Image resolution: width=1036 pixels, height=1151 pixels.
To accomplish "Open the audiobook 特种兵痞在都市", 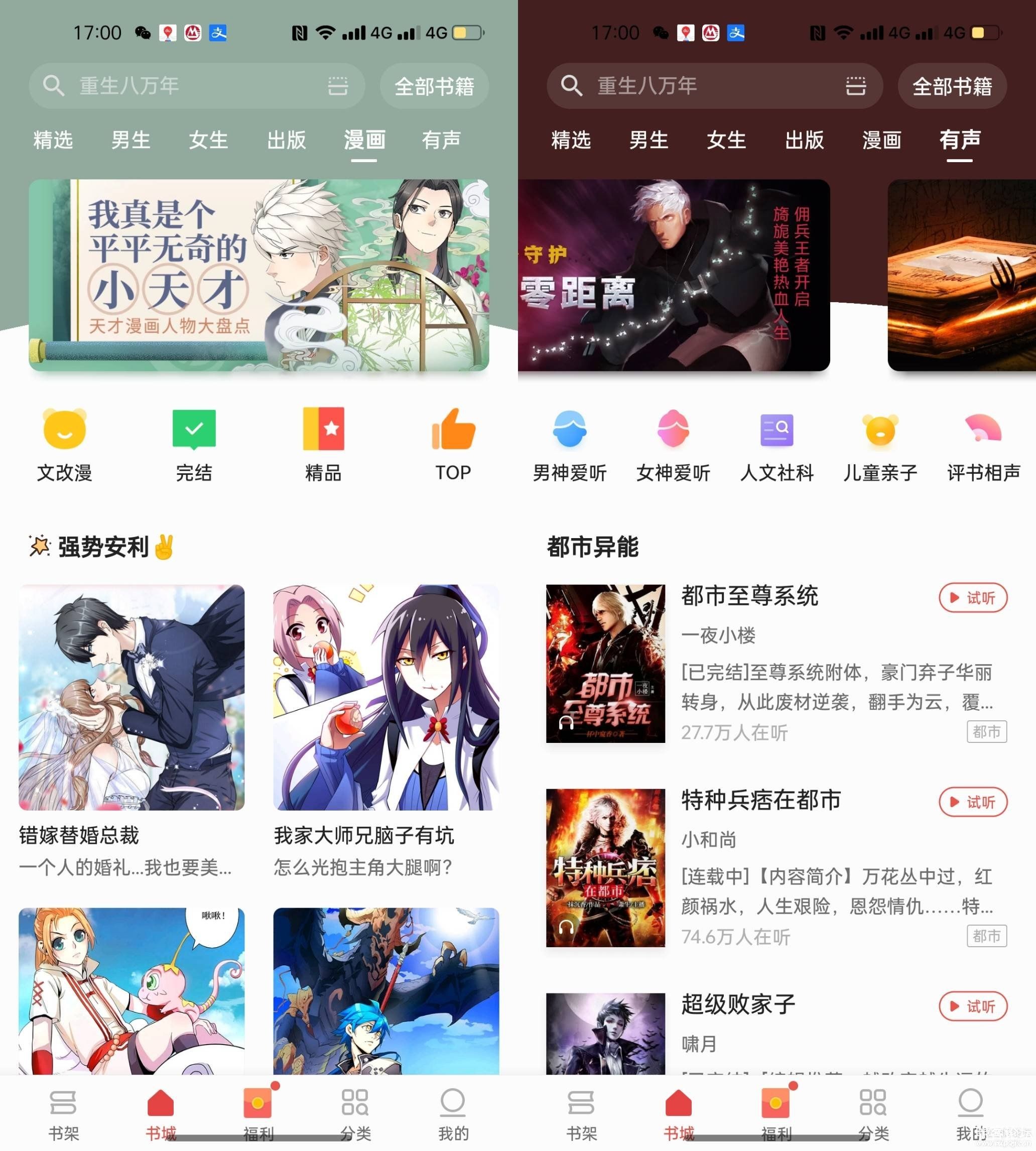I will click(x=760, y=800).
